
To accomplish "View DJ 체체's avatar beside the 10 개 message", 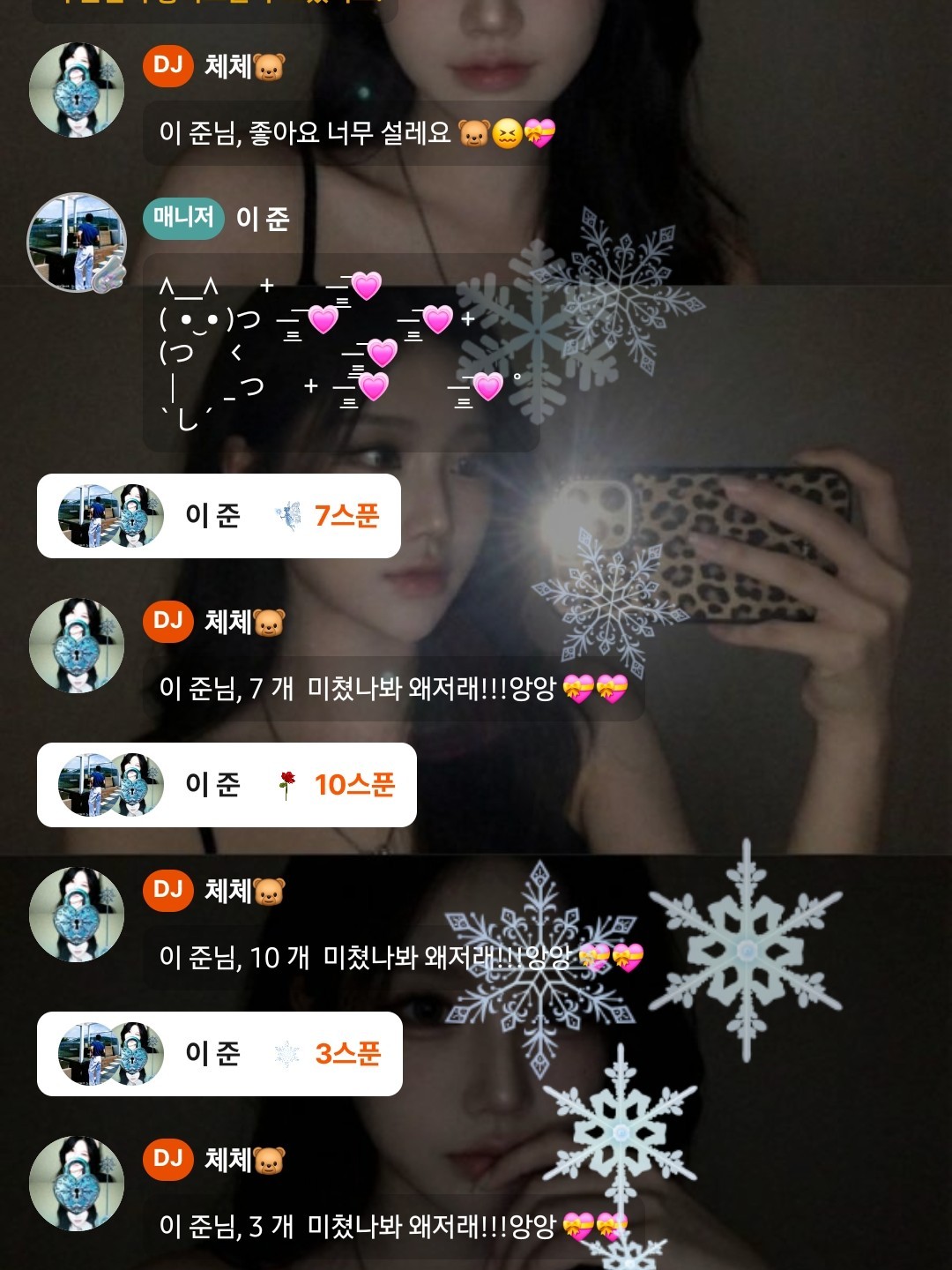I will (x=77, y=915).
